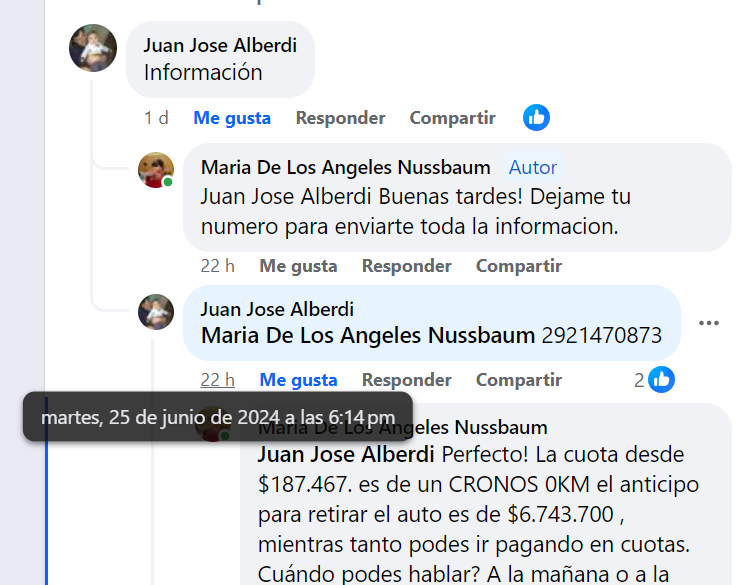Open options menu for Juan's phone number comment
Viewport: 738px width, 585px height.
(x=709, y=323)
